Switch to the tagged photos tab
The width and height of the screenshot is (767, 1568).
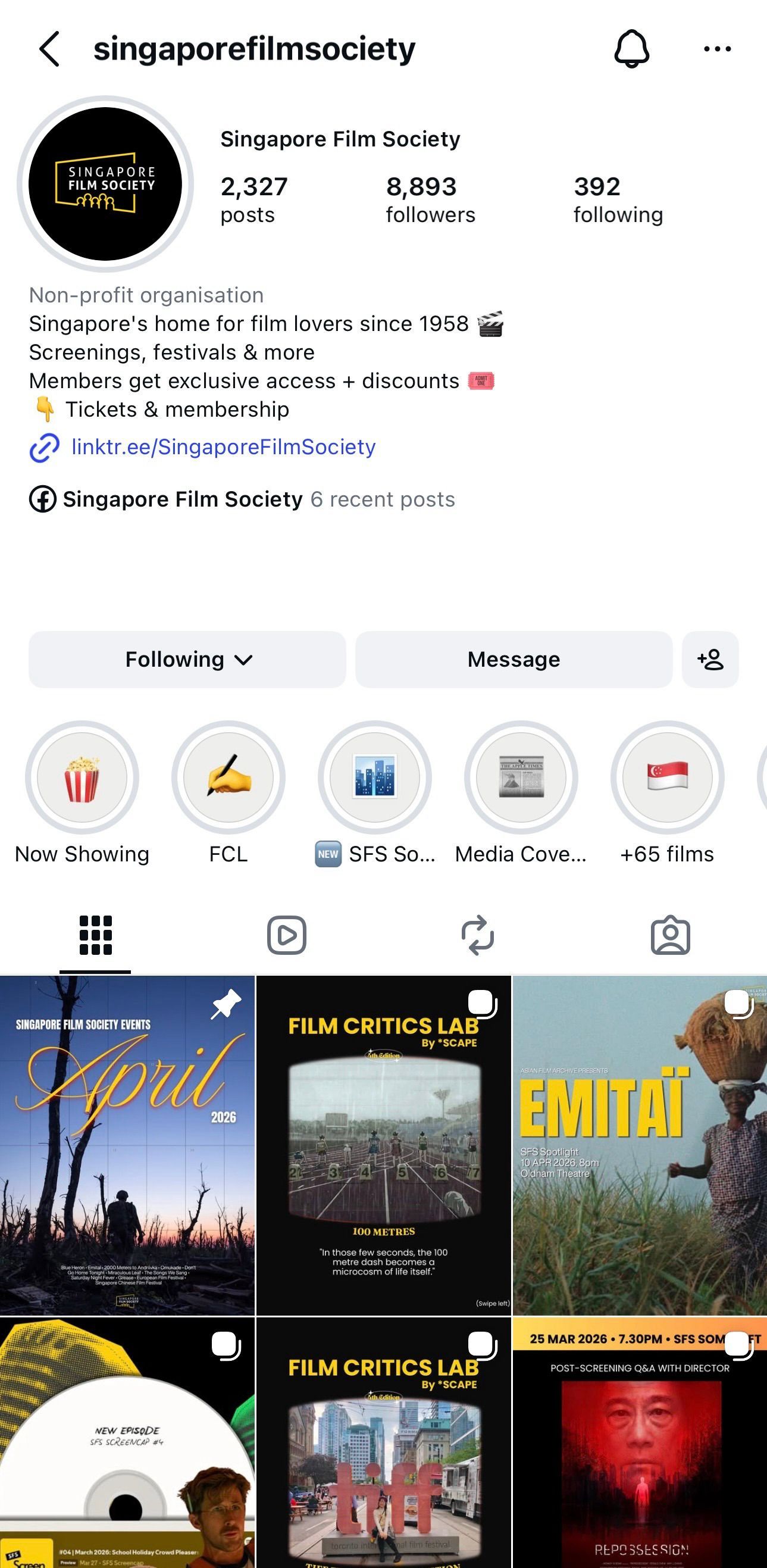point(669,935)
